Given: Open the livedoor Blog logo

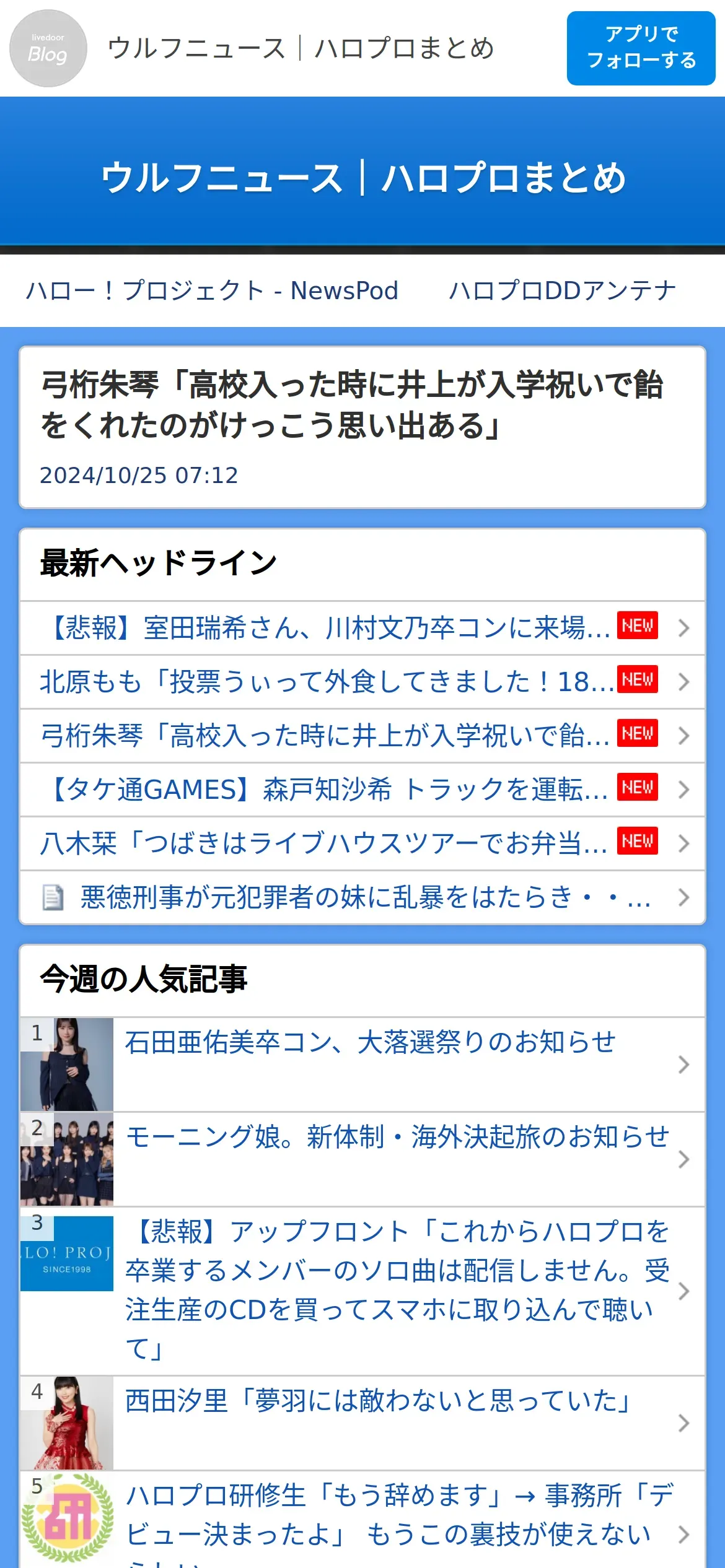Looking at the screenshot, I should [x=48, y=48].
